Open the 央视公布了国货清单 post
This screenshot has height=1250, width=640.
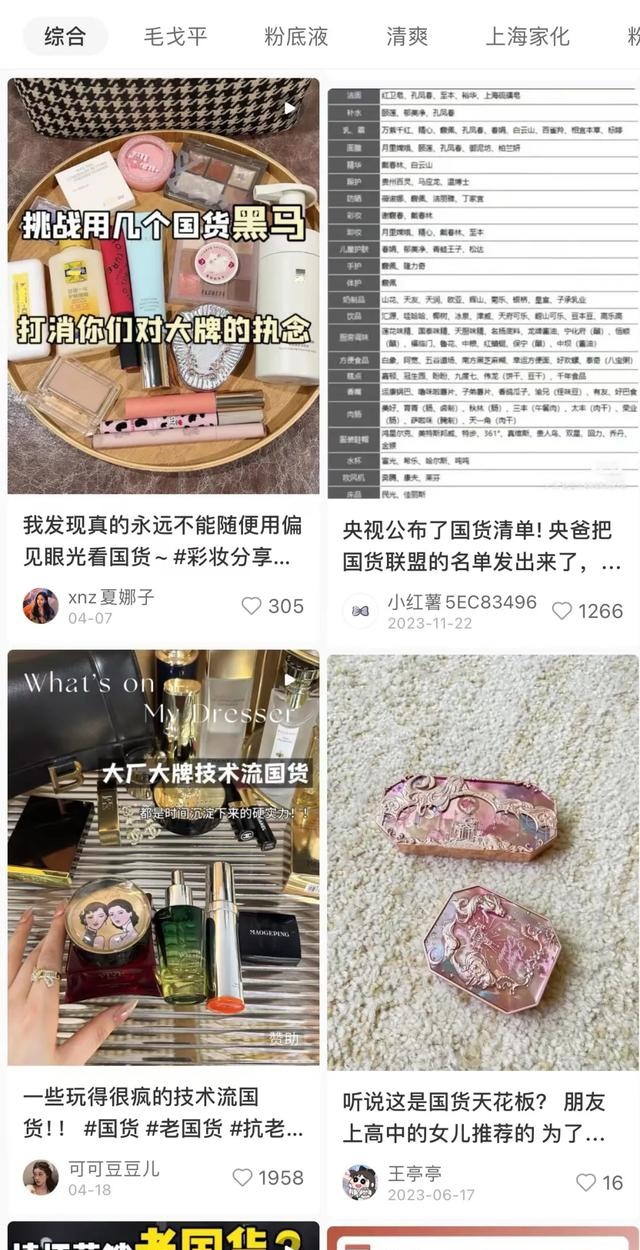coord(483,292)
